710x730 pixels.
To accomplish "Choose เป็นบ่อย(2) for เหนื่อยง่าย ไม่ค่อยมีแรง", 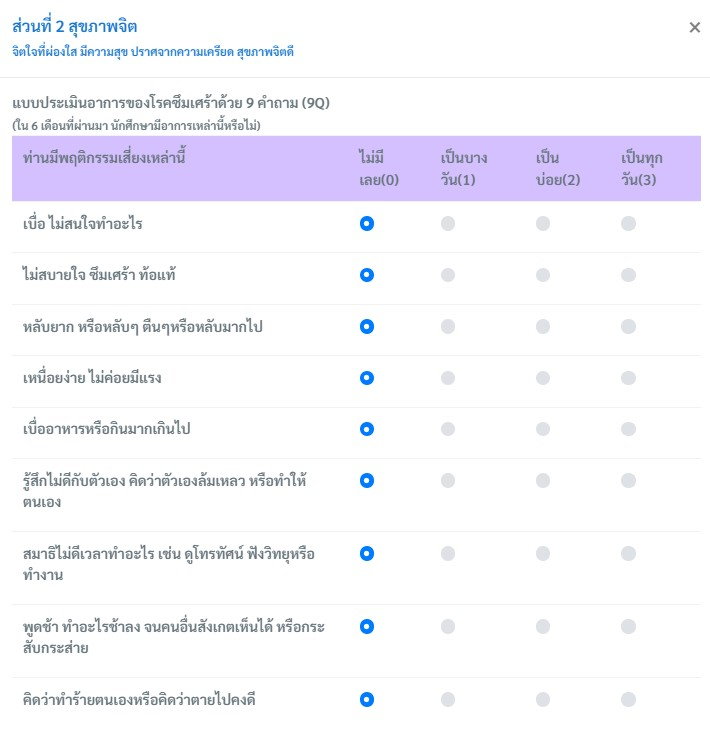I will pyautogui.click(x=543, y=377).
